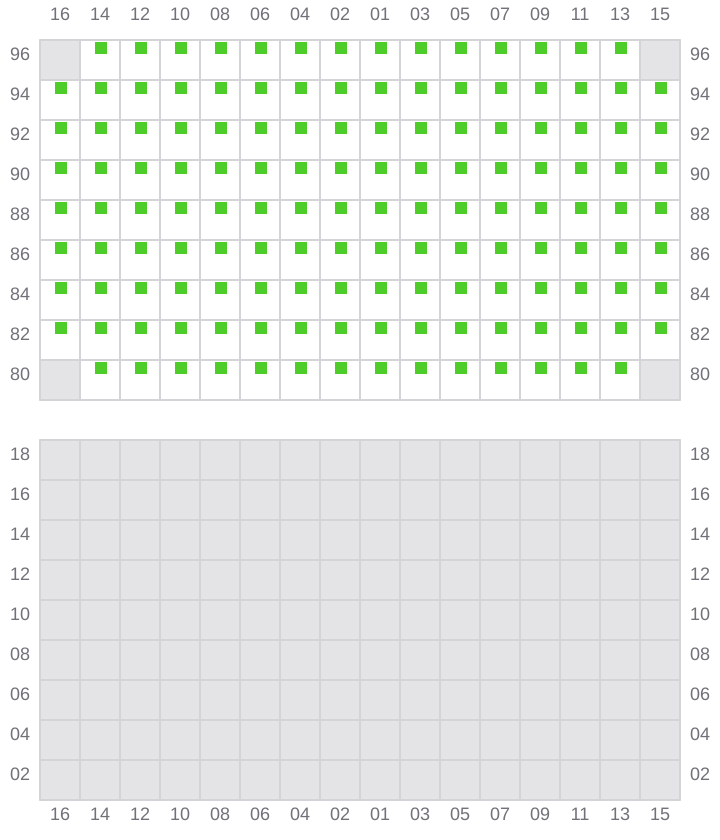Choose seat row 94, column 16
The height and width of the screenshot is (840, 720).
tap(61, 88)
